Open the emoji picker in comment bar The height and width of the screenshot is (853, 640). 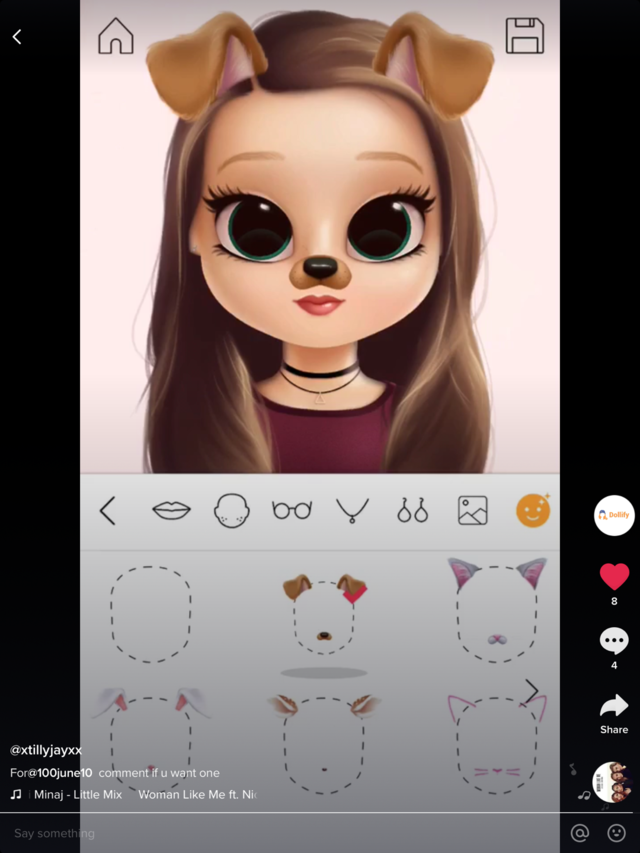(616, 833)
